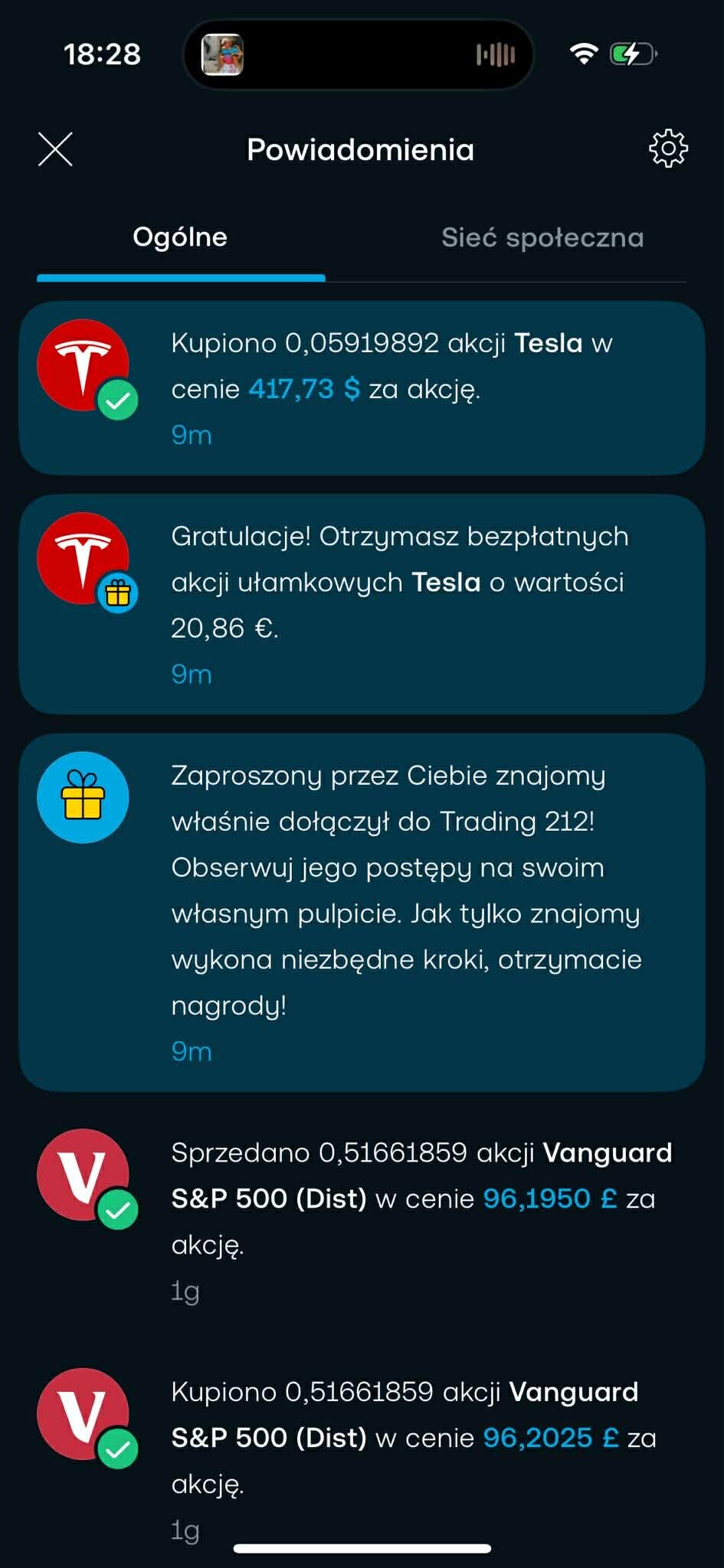Open the free Tesla fractional shares notification
This screenshot has width=724, height=1568.
coord(362,604)
